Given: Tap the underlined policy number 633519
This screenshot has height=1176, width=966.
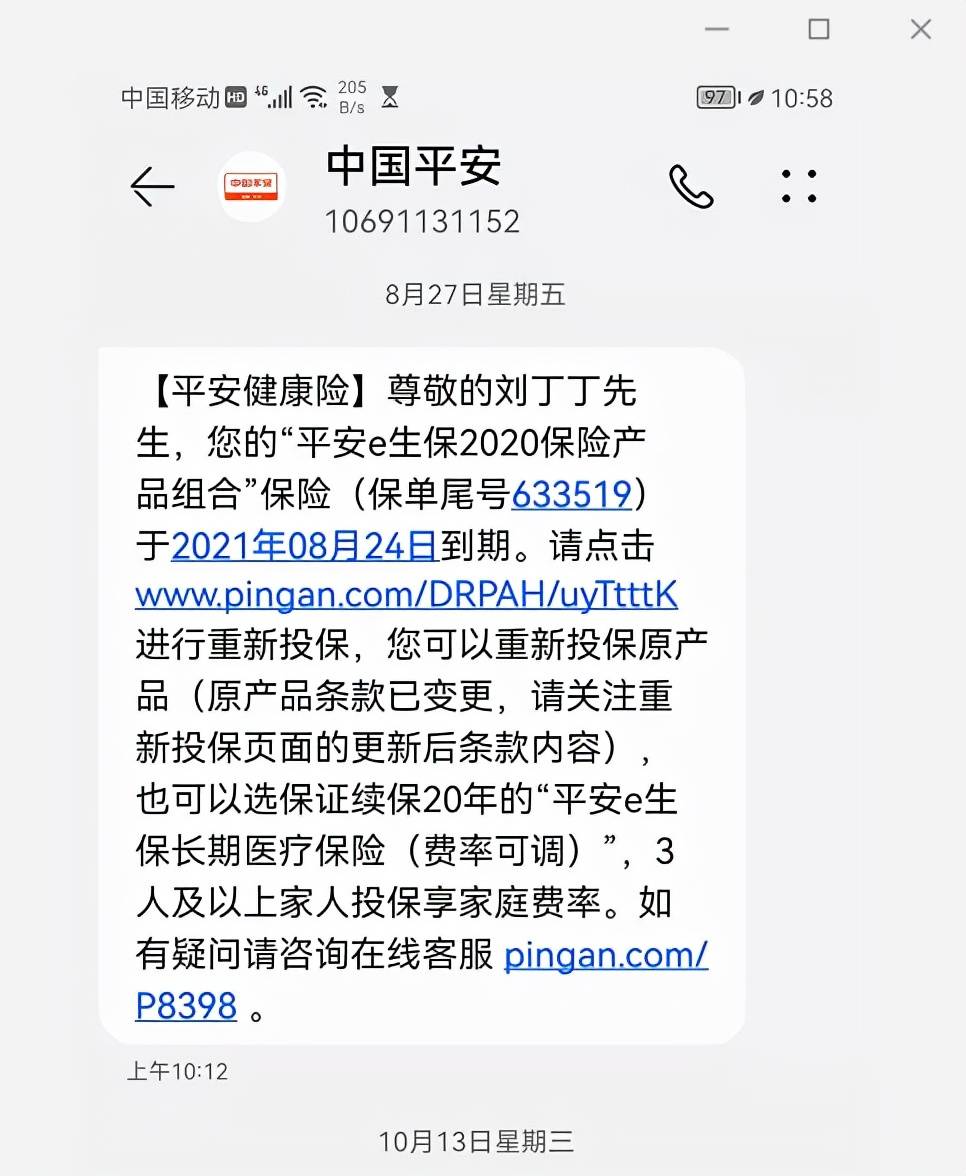Looking at the screenshot, I should click(570, 494).
